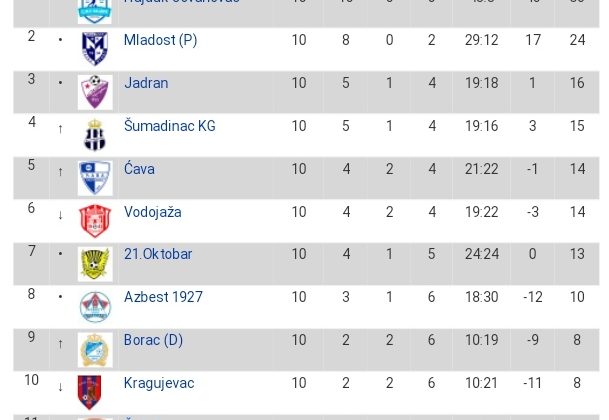This screenshot has width=609, height=420.
Task: Open Azbest 1927 team page
Action: 163,297
